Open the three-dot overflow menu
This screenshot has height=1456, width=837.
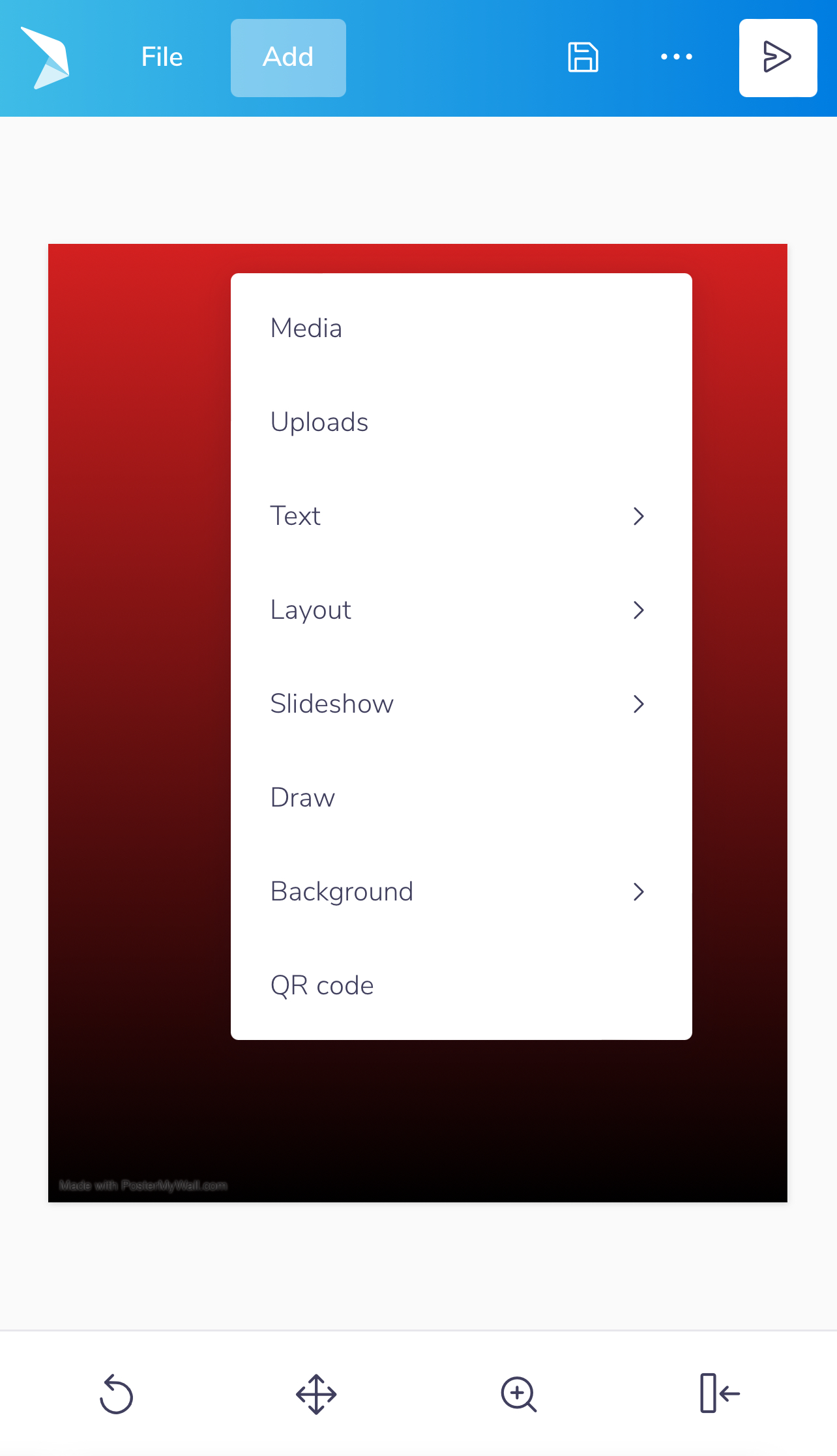[676, 57]
